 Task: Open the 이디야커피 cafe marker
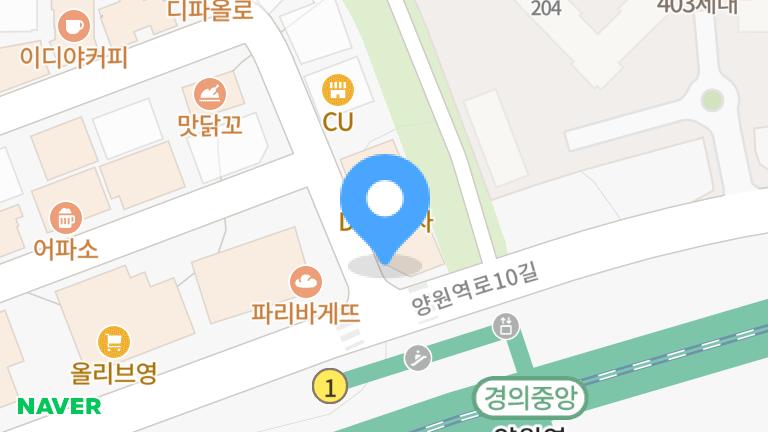click(73, 25)
